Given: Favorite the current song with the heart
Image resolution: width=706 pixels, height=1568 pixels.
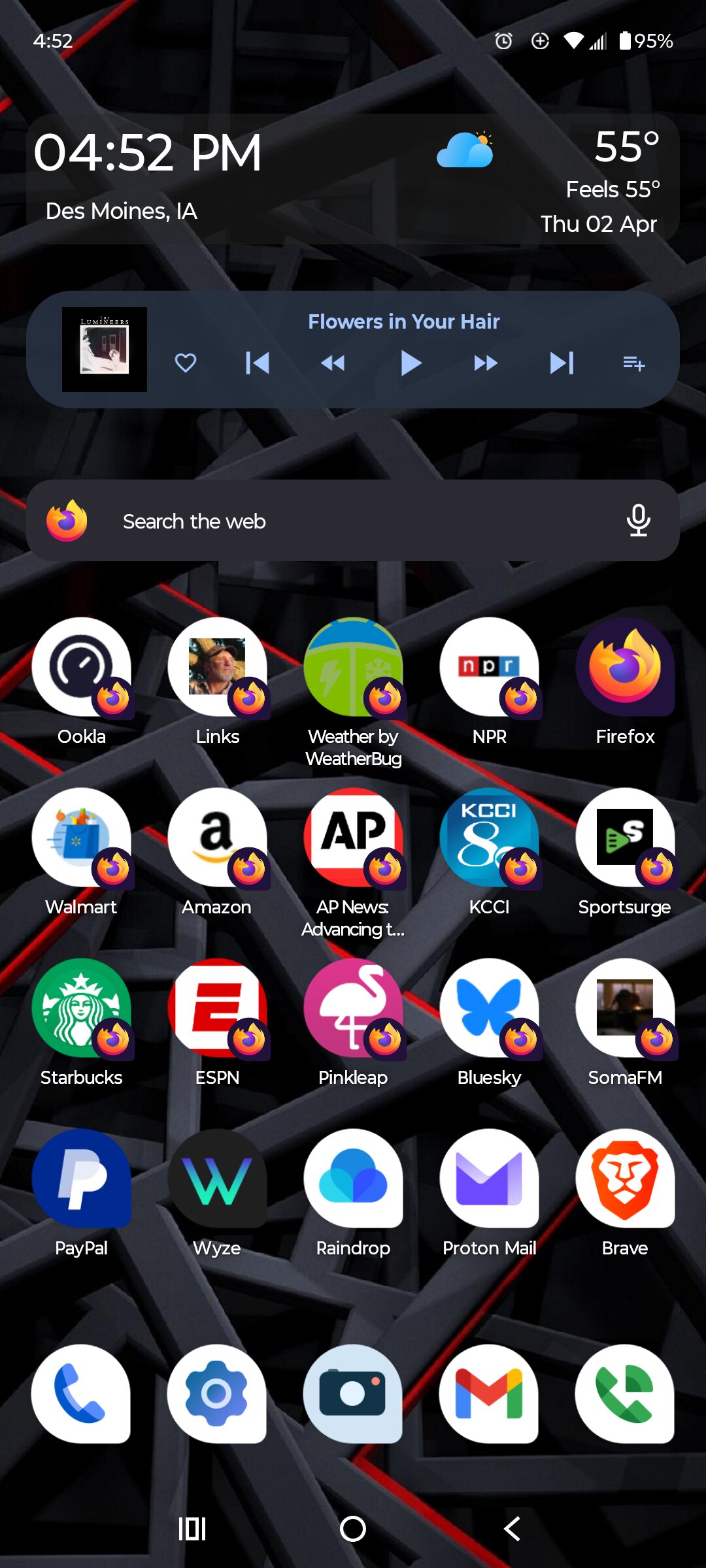Looking at the screenshot, I should tap(186, 363).
